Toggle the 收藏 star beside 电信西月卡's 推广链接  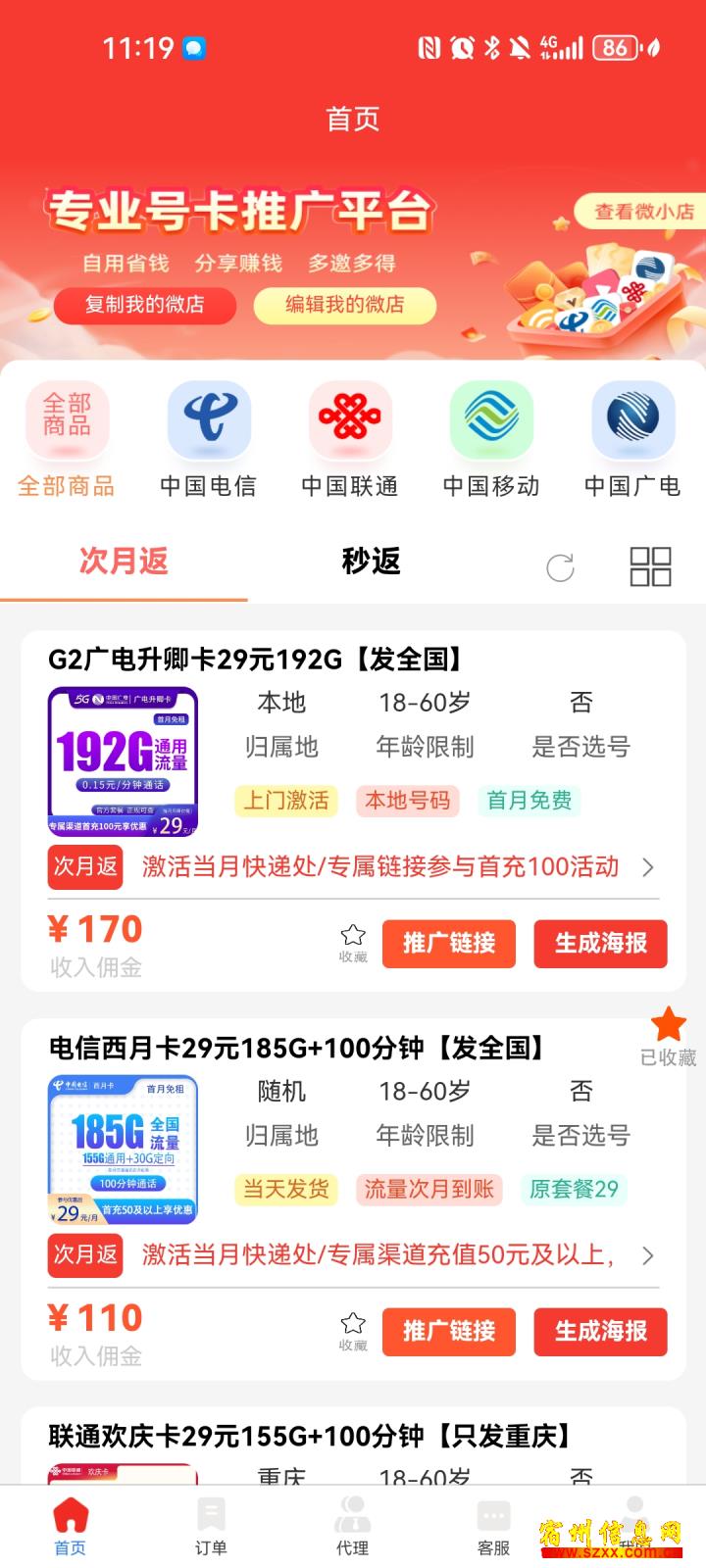click(352, 1324)
